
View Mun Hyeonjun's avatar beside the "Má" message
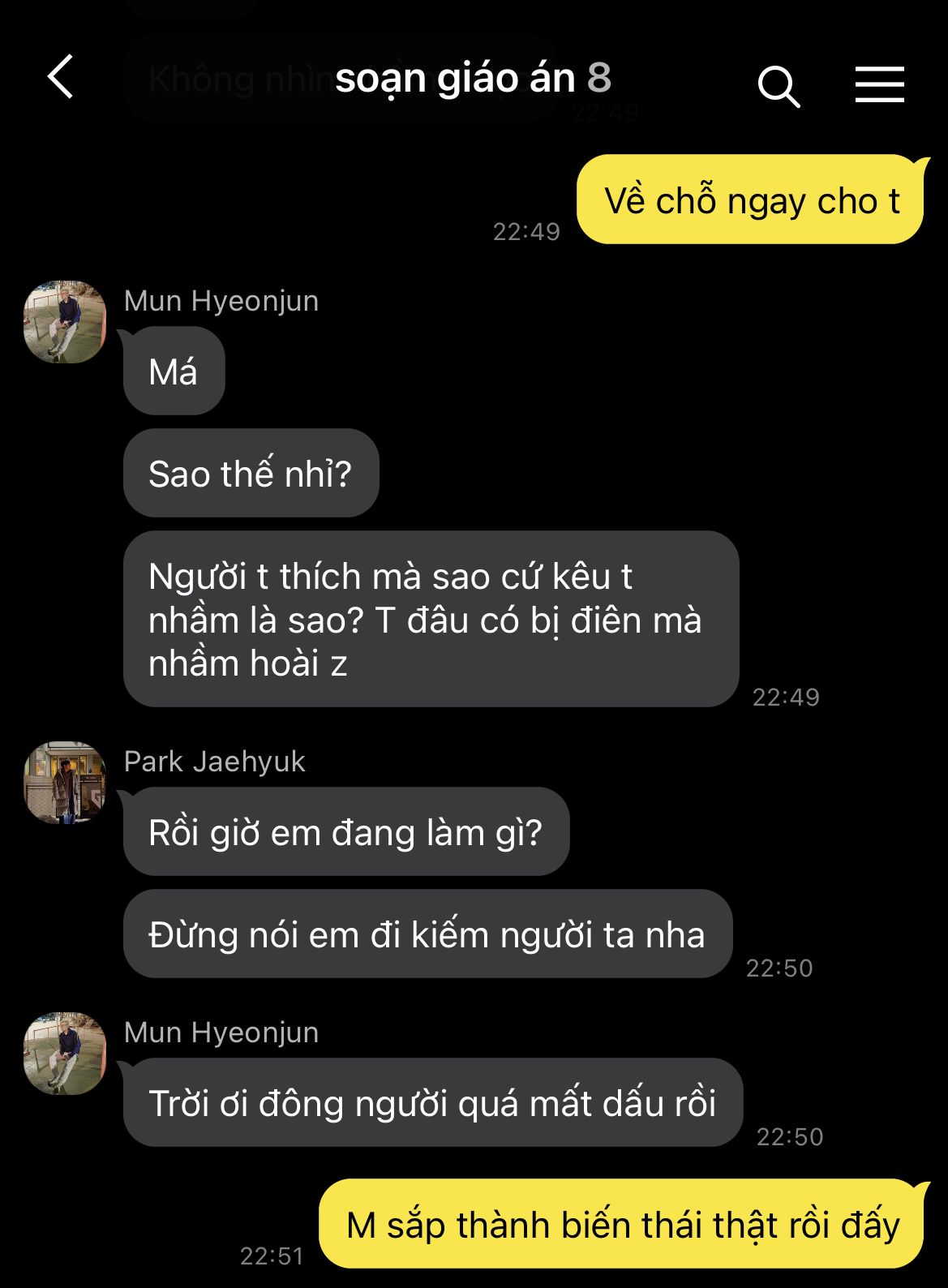[x=65, y=322]
